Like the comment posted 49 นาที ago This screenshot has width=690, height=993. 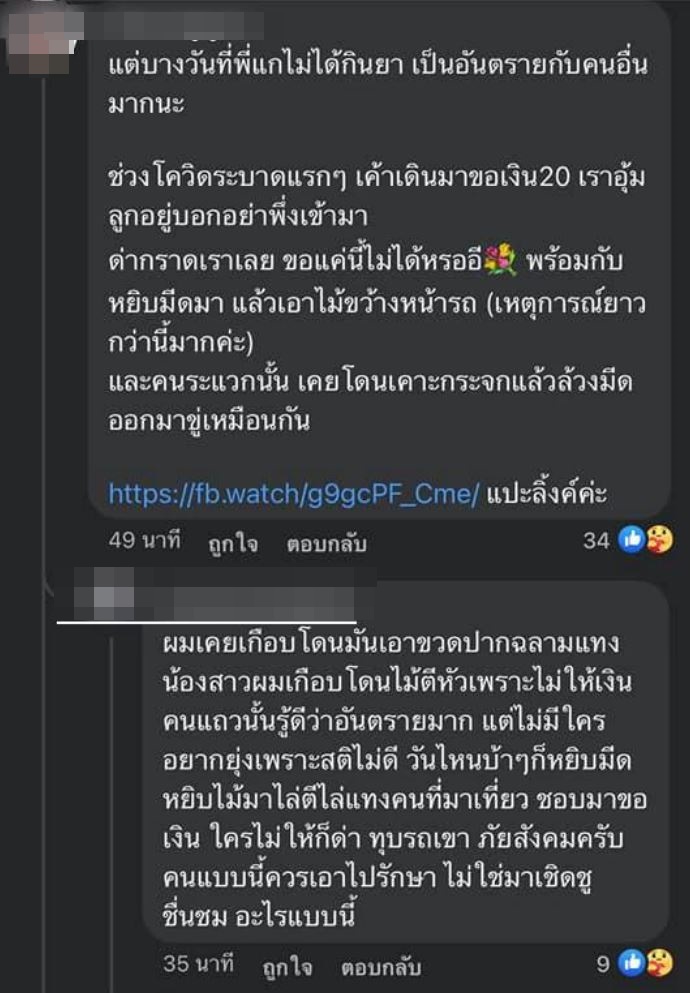[x=232, y=544]
